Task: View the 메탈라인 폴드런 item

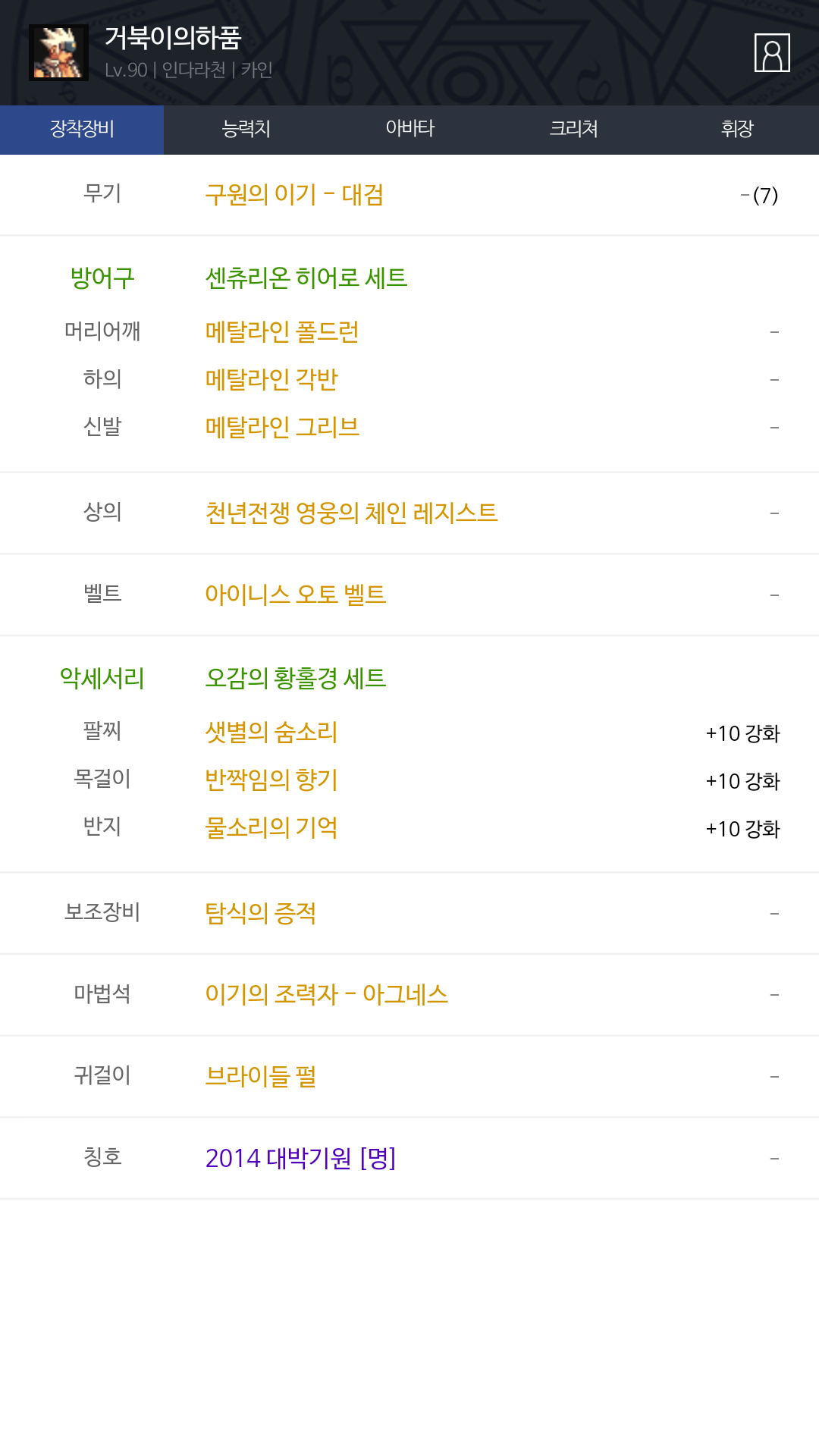Action: coord(282,331)
